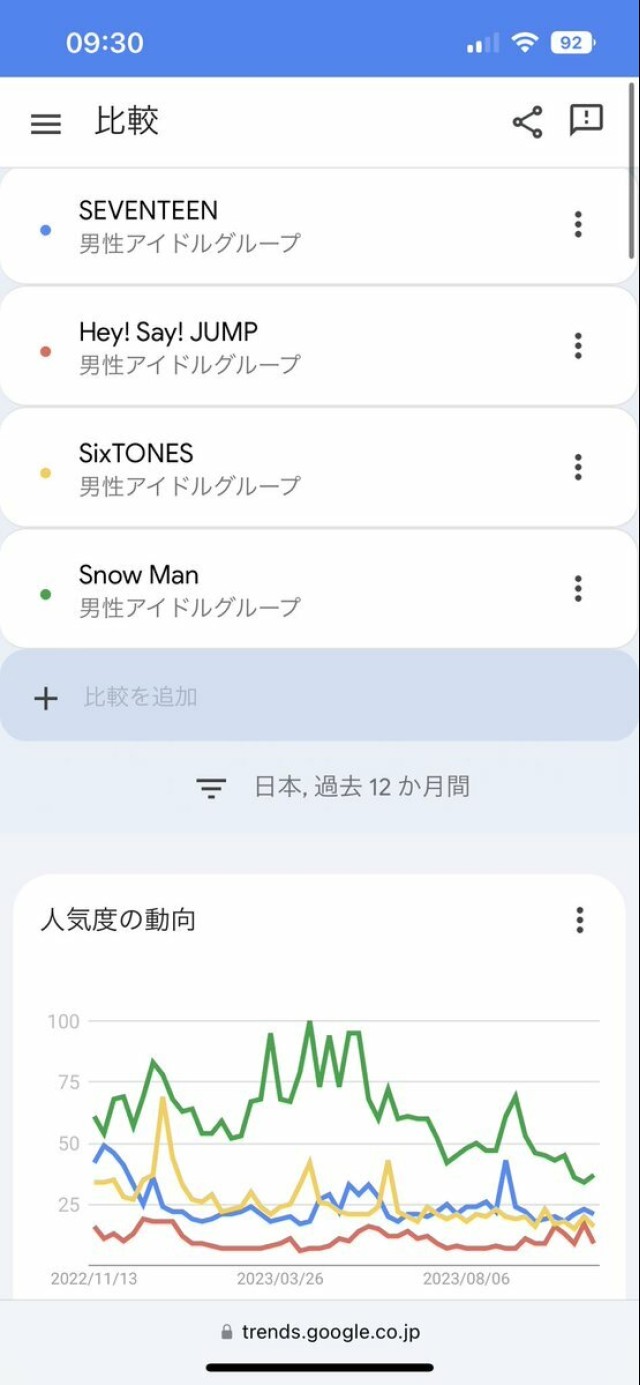Open the send feedback icon
Screen dimensions: 640x1385
coord(586,121)
